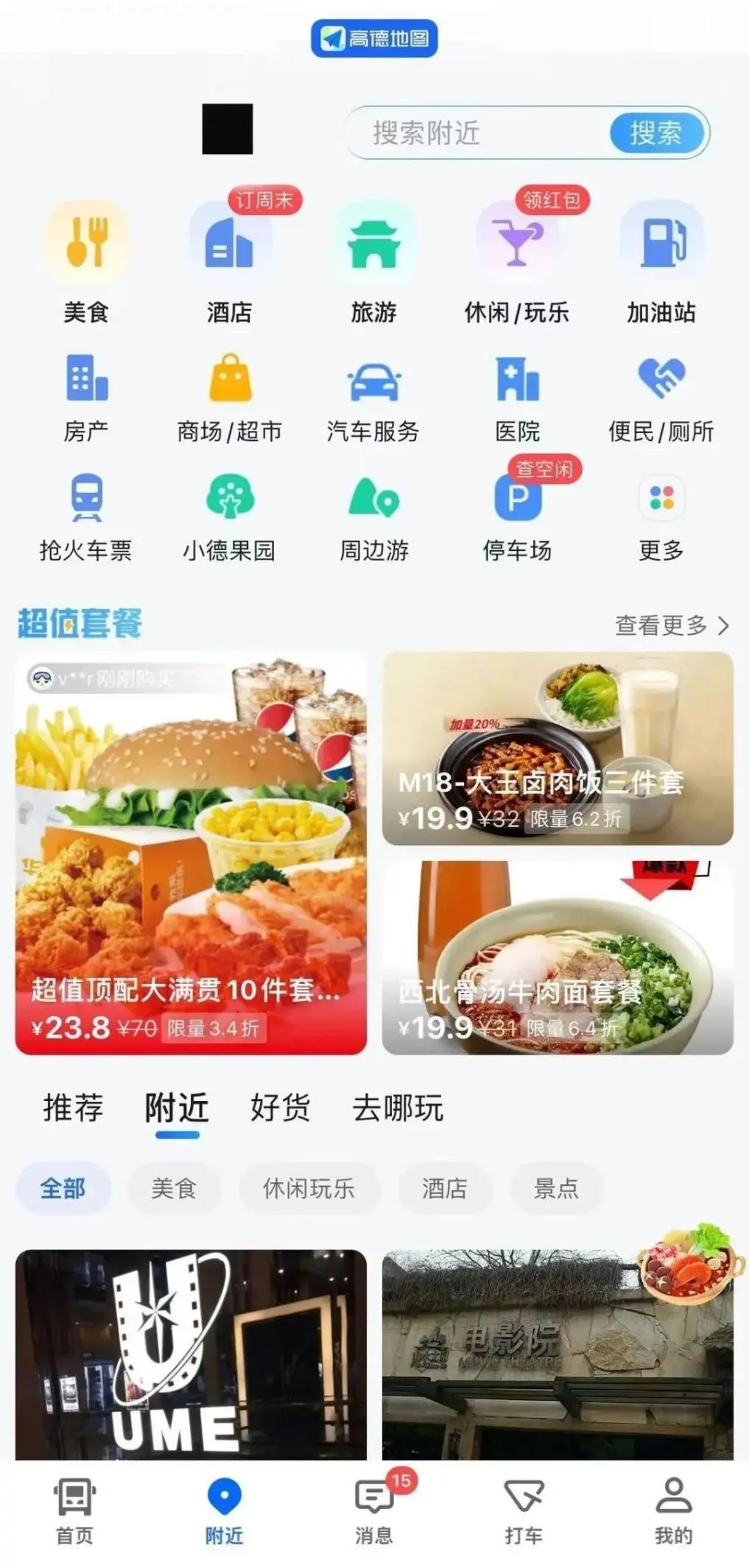Open the 美食 category
The height and width of the screenshot is (1568, 749).
pyautogui.click(x=86, y=261)
